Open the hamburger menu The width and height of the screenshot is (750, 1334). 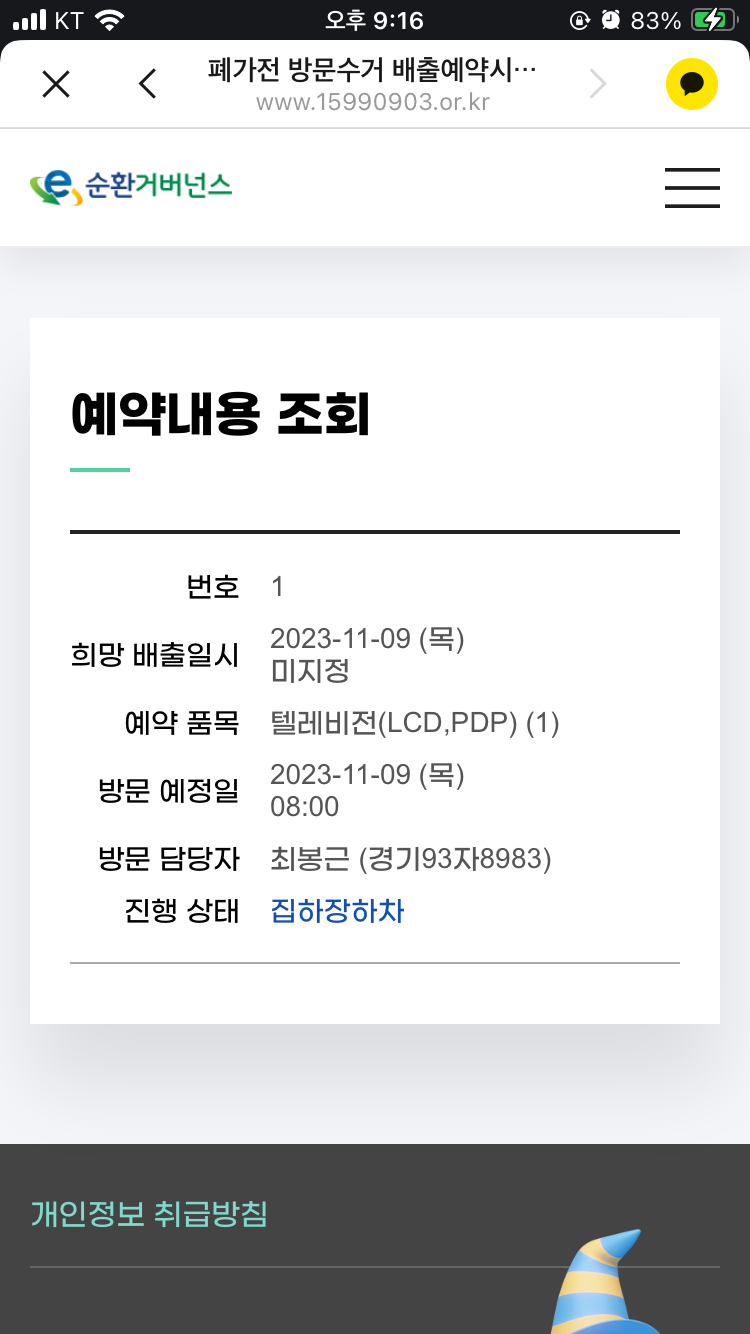[x=692, y=187]
